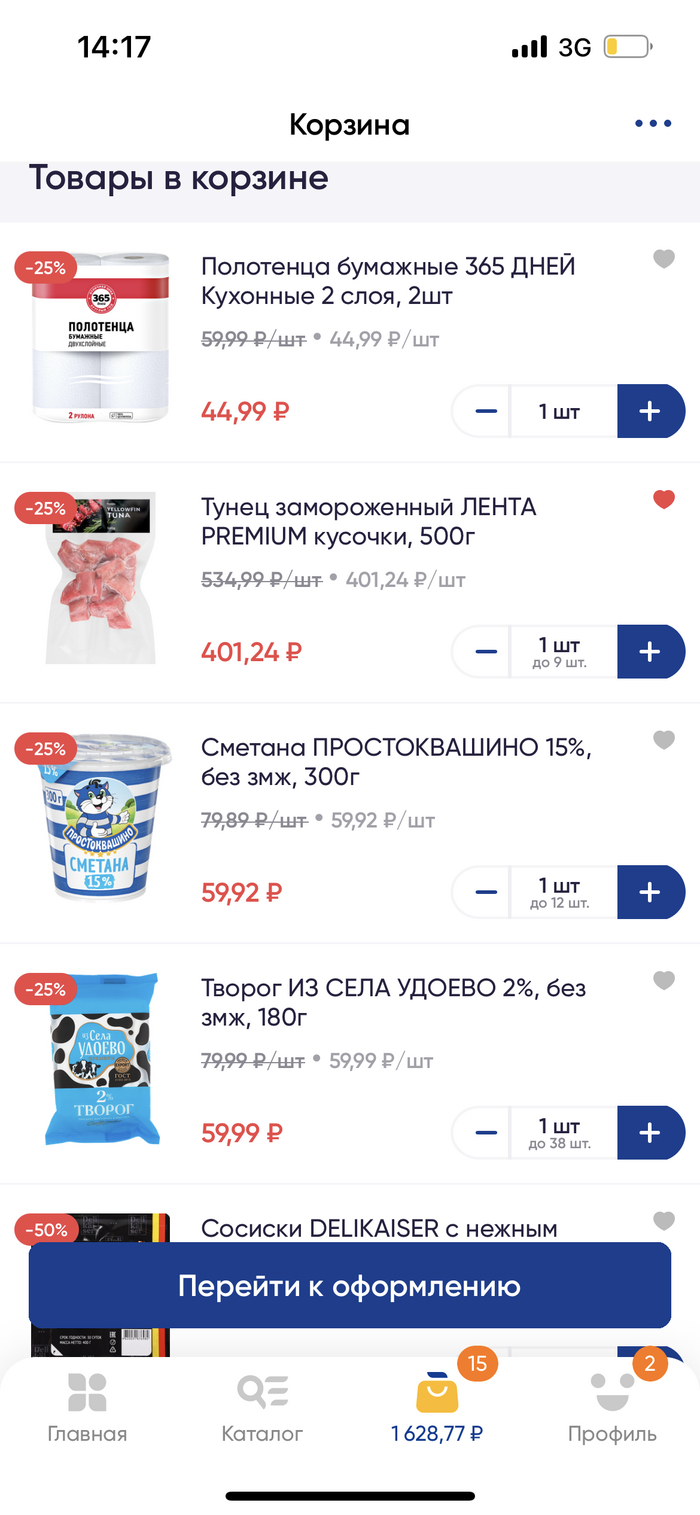Go to the Профиль tab
This screenshot has height=1515, width=700.
612,1408
